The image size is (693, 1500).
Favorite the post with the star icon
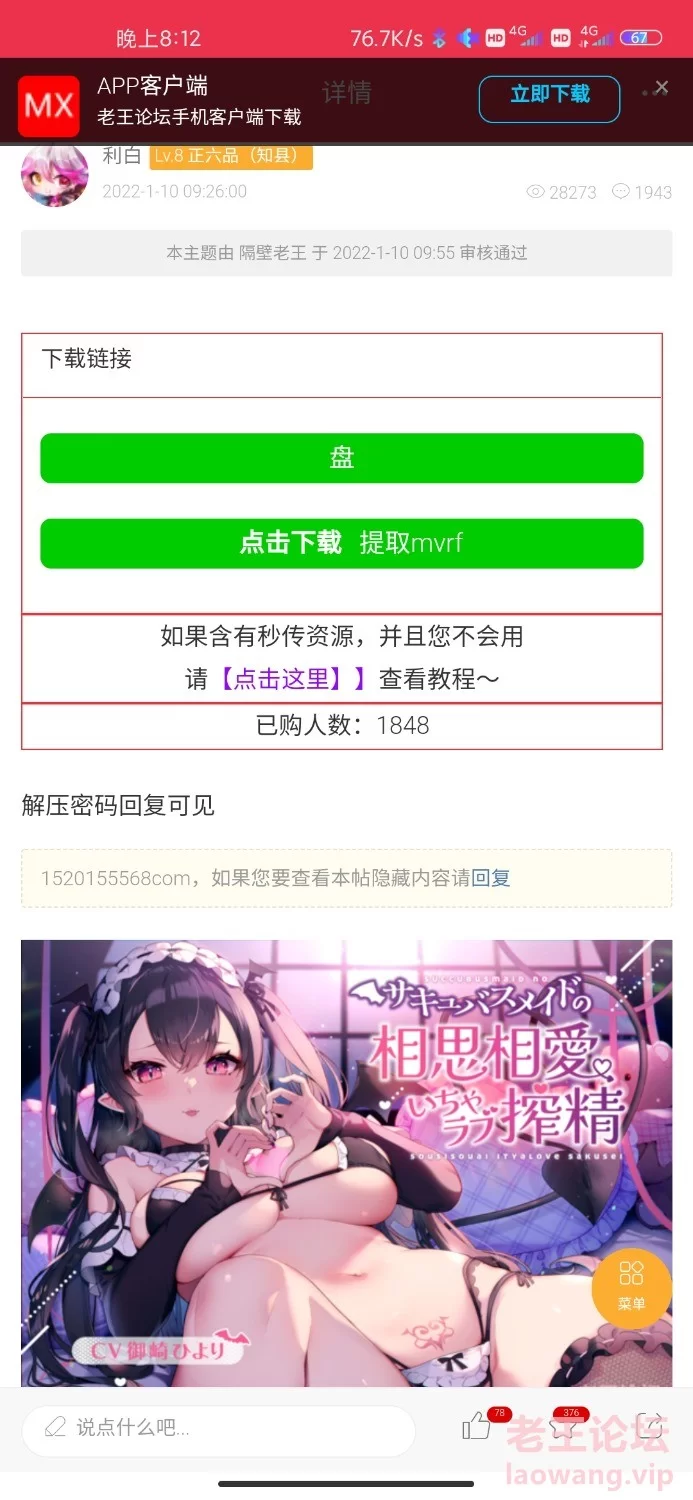click(x=564, y=1426)
